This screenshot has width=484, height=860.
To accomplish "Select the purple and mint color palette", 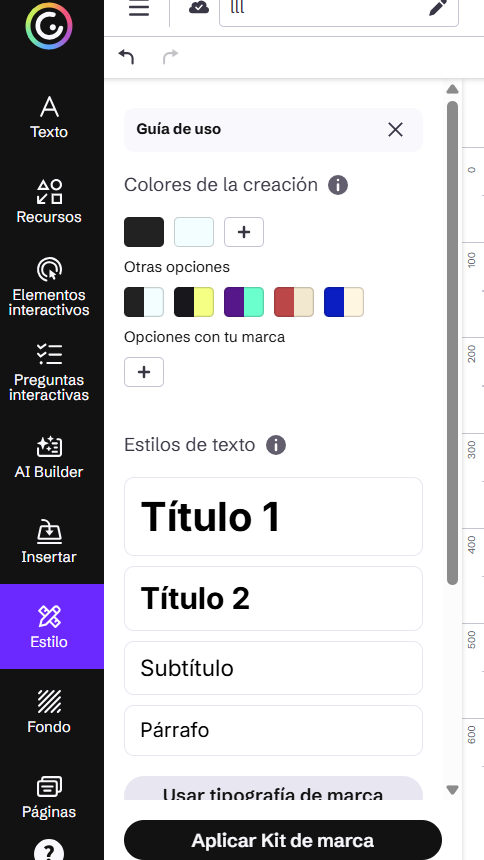I will click(244, 302).
